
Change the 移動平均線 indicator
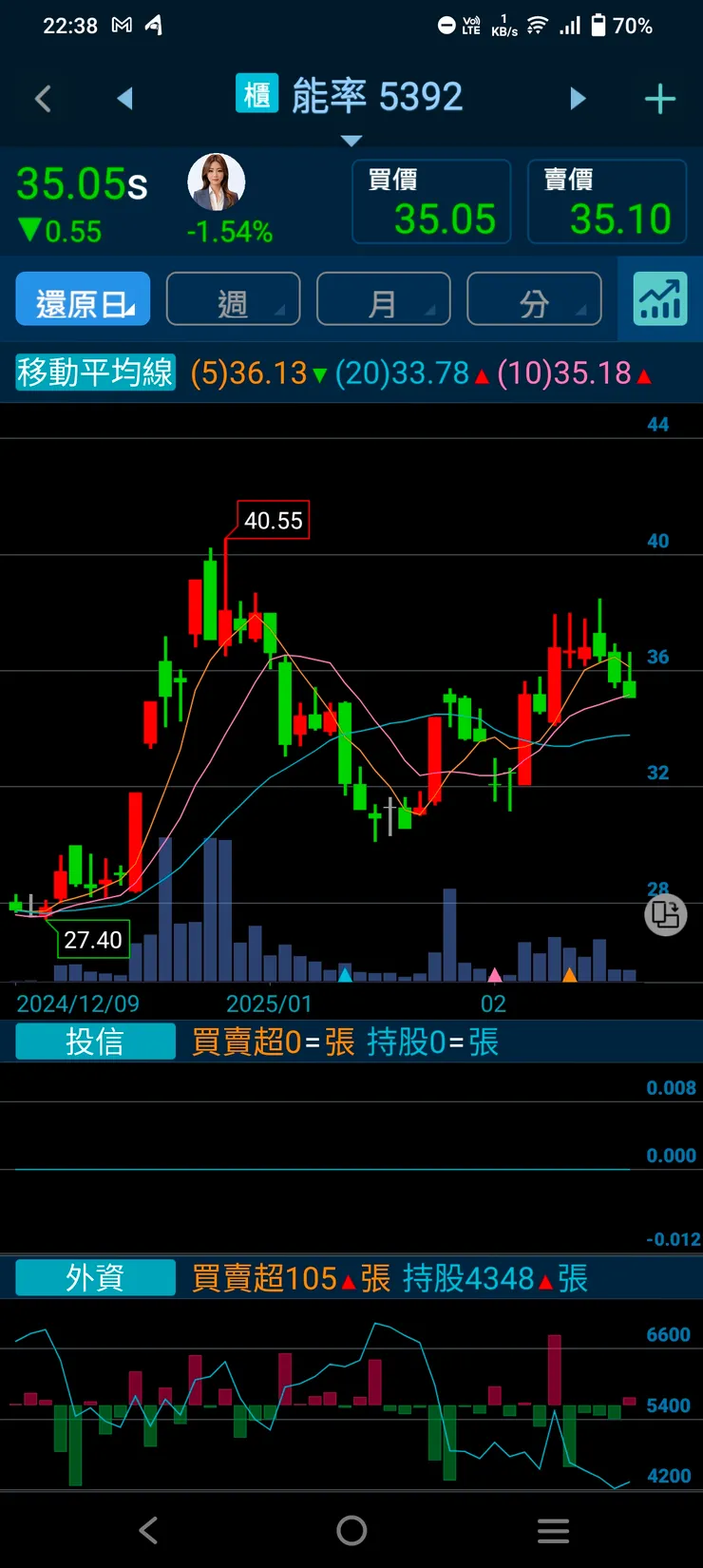pyautogui.click(x=95, y=373)
